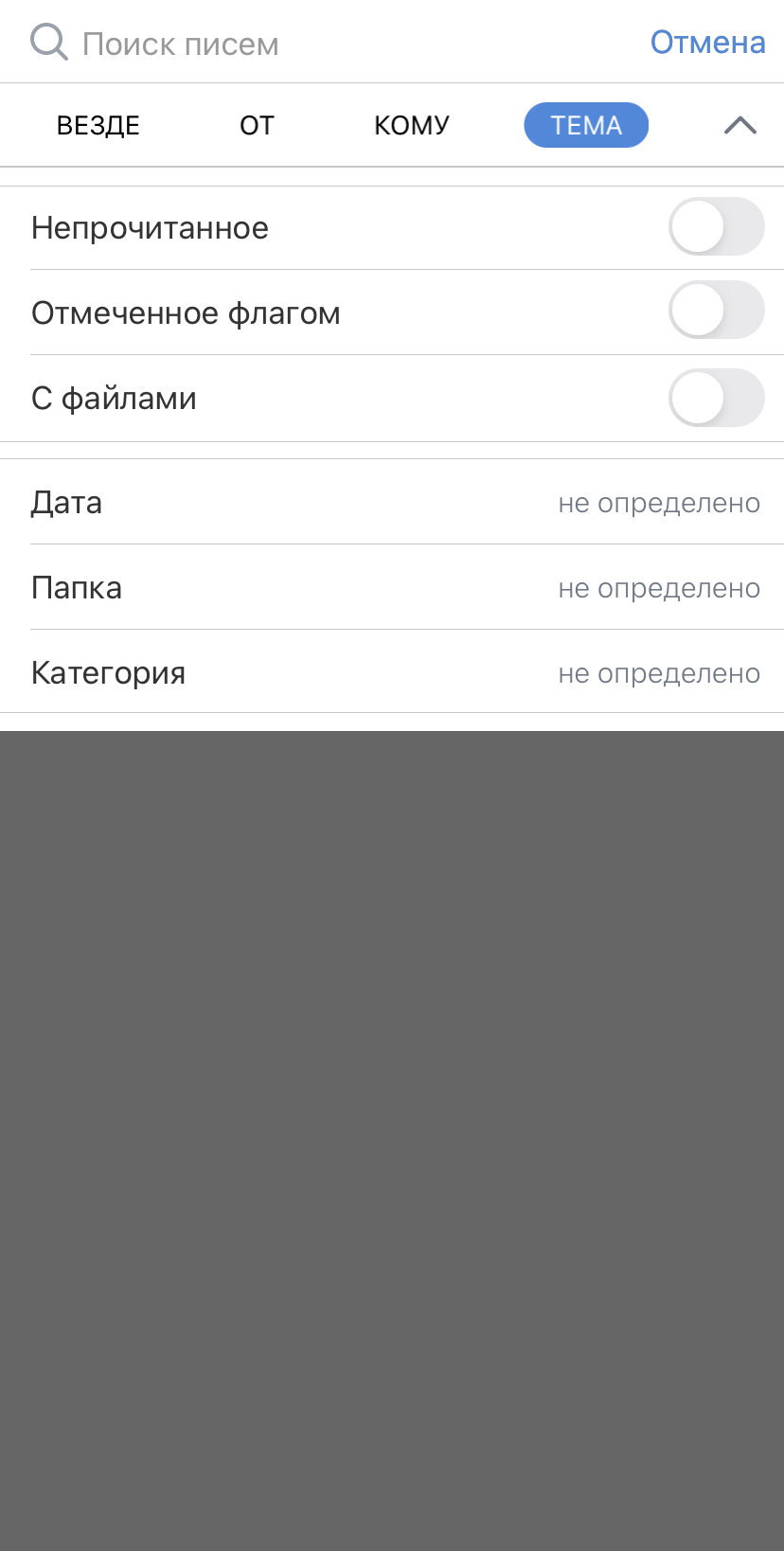This screenshot has height=1551, width=784.
Task: Open the Папка selection row
Action: (392, 587)
